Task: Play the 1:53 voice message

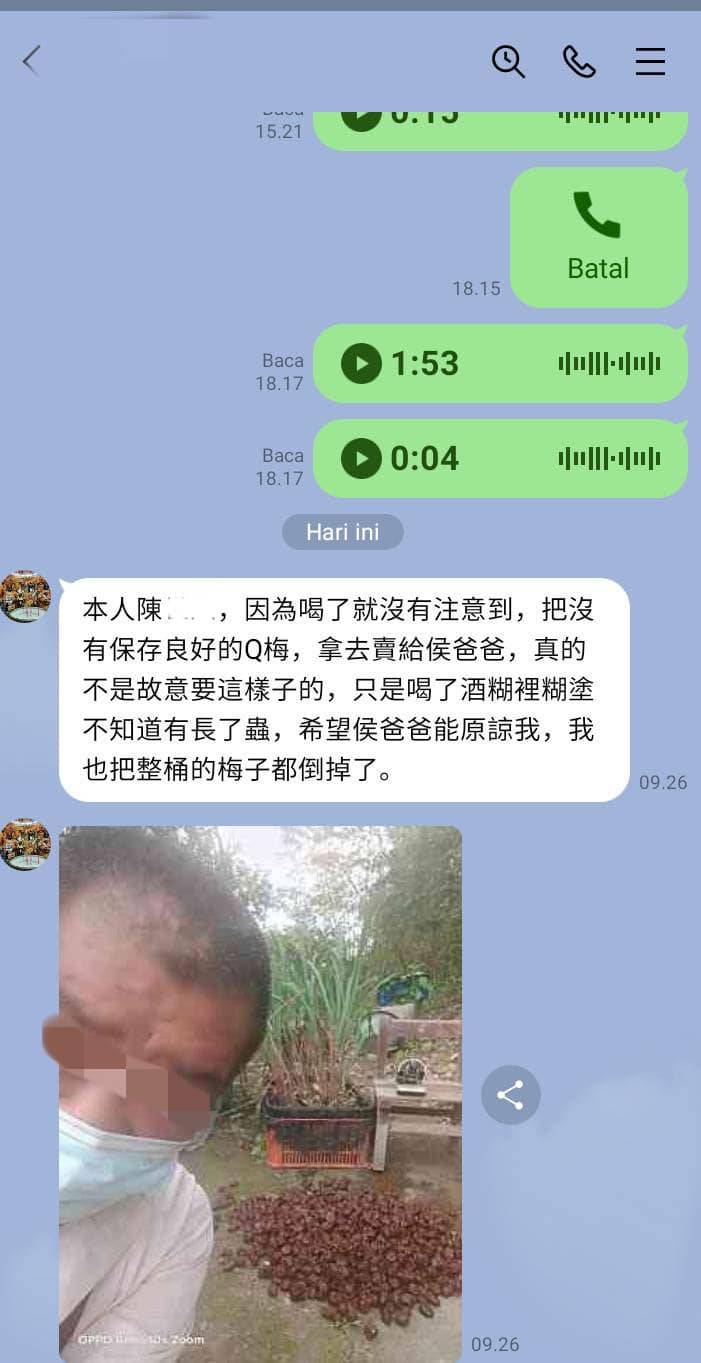Action: pyautogui.click(x=362, y=363)
